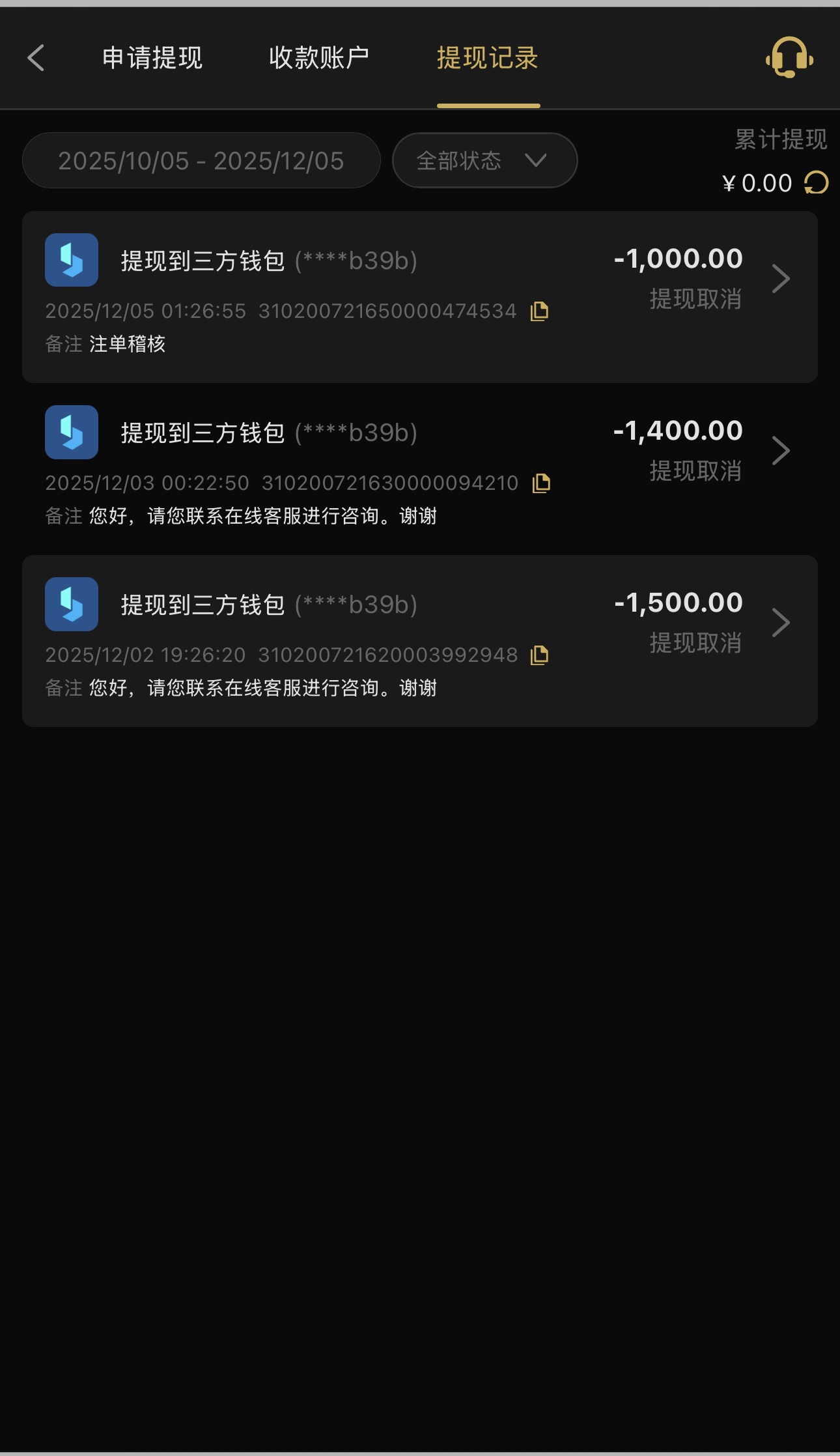Expand the 全部状态 status filter dropdown

(x=484, y=161)
